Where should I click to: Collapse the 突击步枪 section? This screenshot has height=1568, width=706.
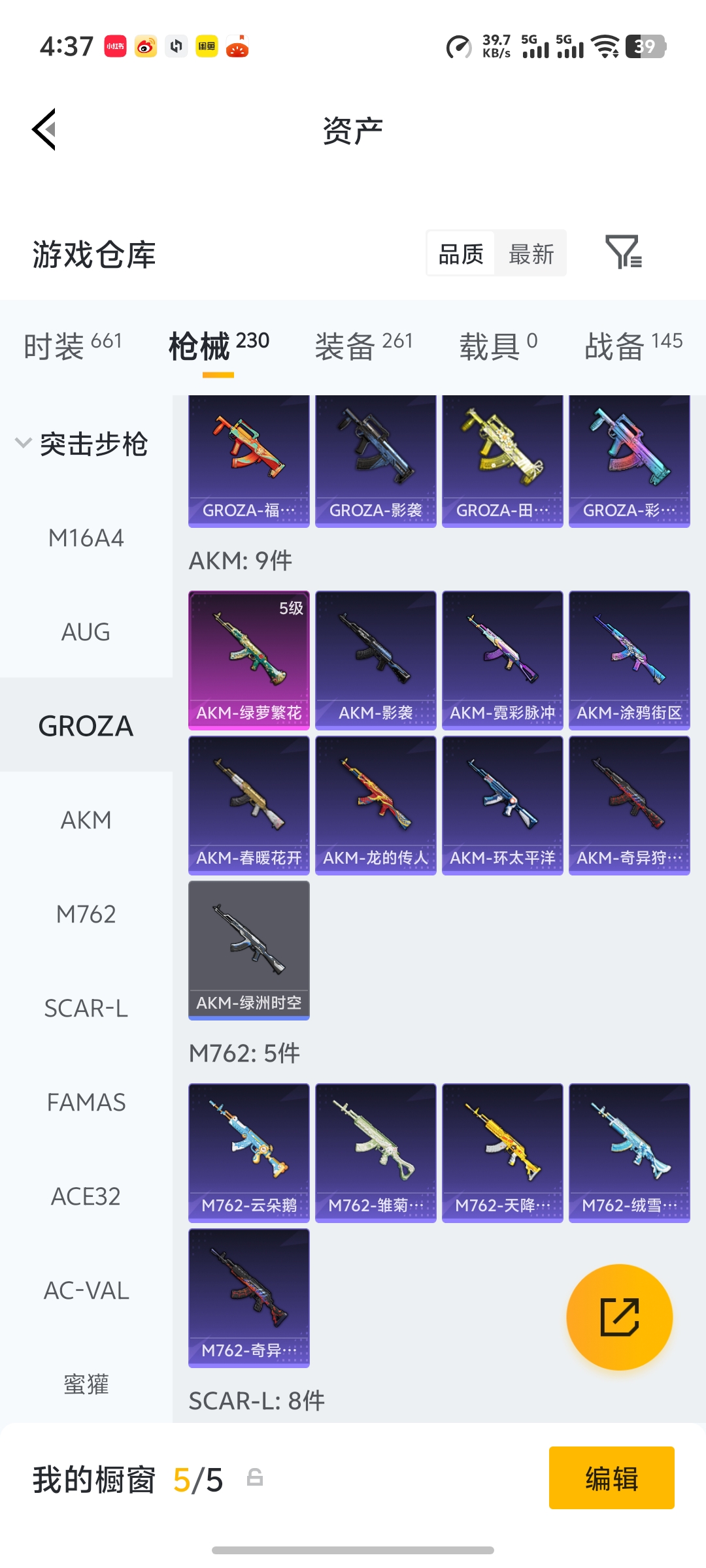point(94,443)
